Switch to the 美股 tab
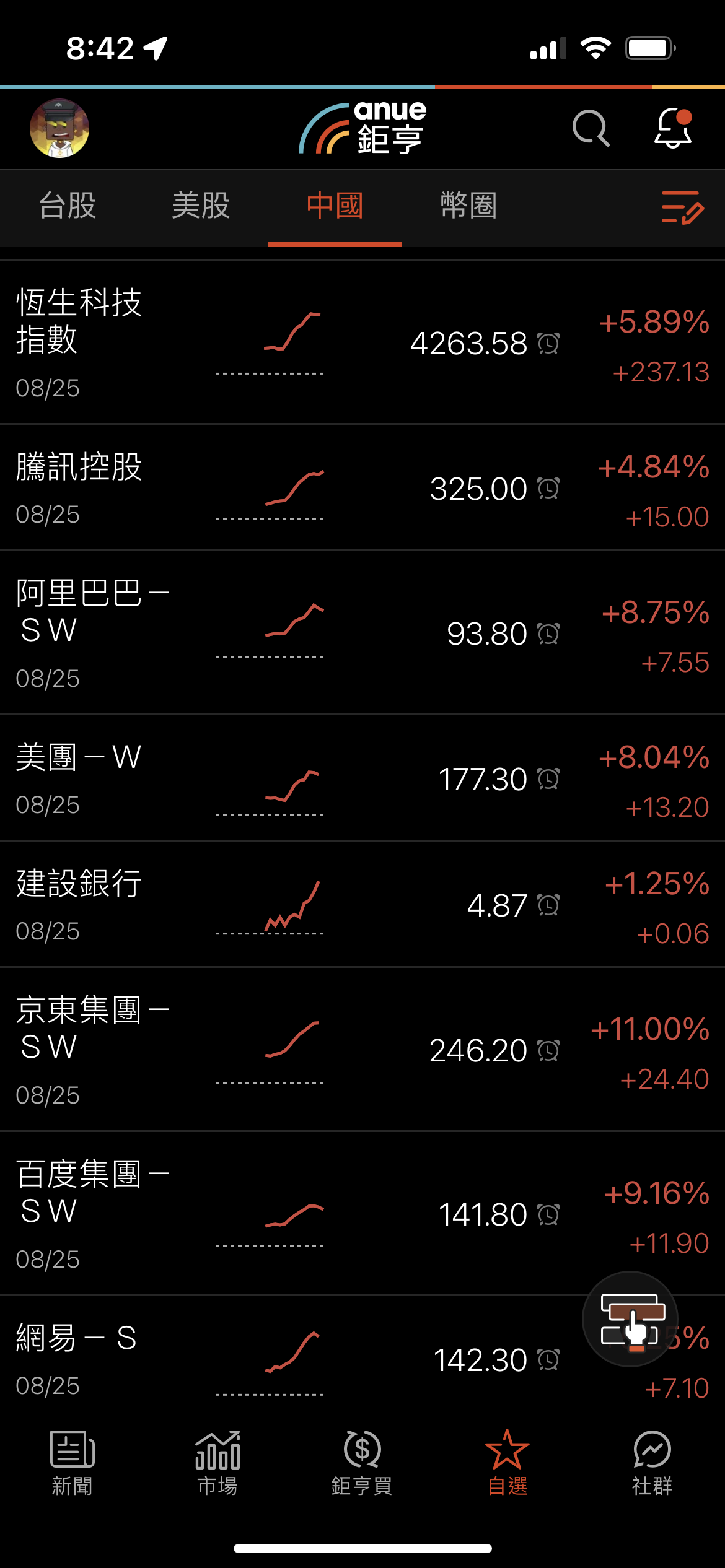 coord(201,206)
